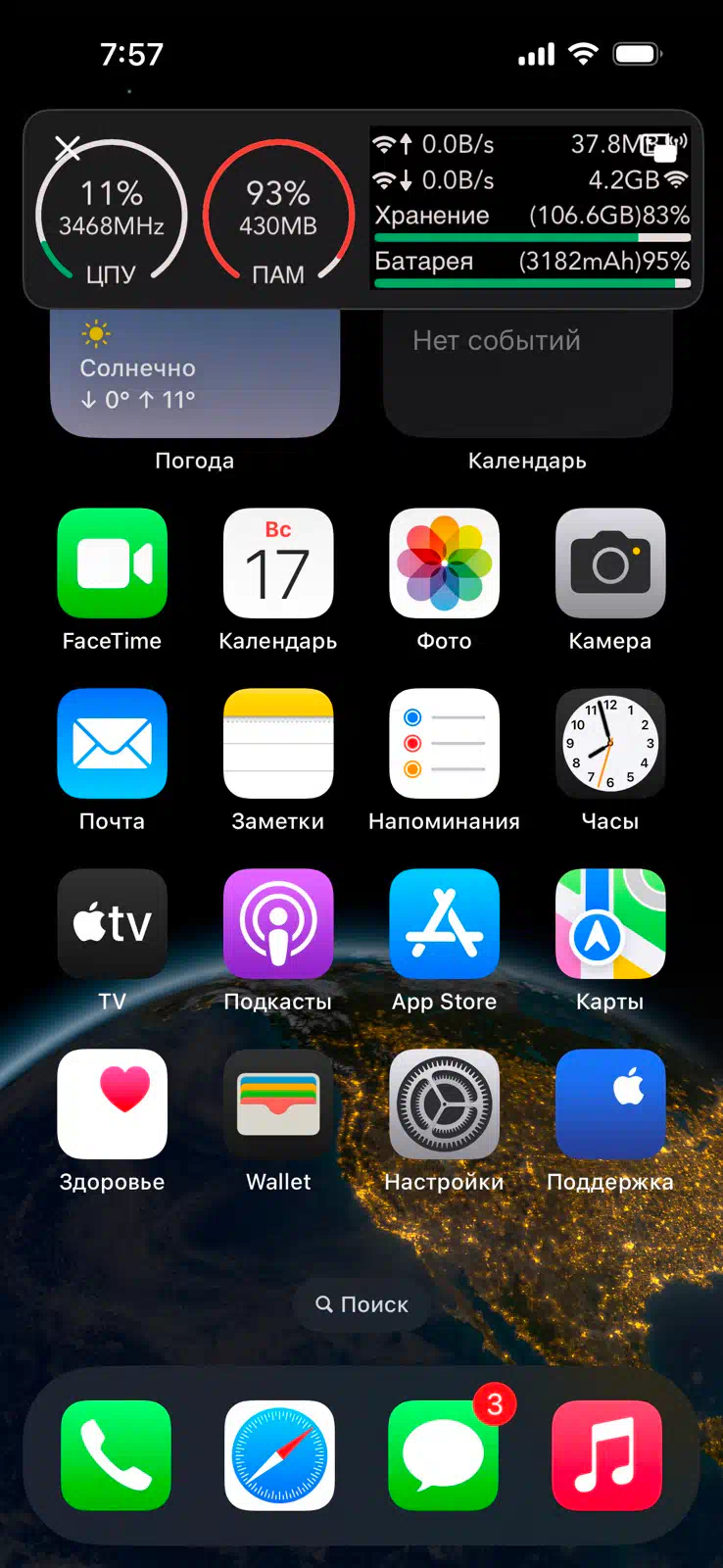This screenshot has width=723, height=1568.
Task: Open Messages from the dock
Action: pyautogui.click(x=444, y=1456)
